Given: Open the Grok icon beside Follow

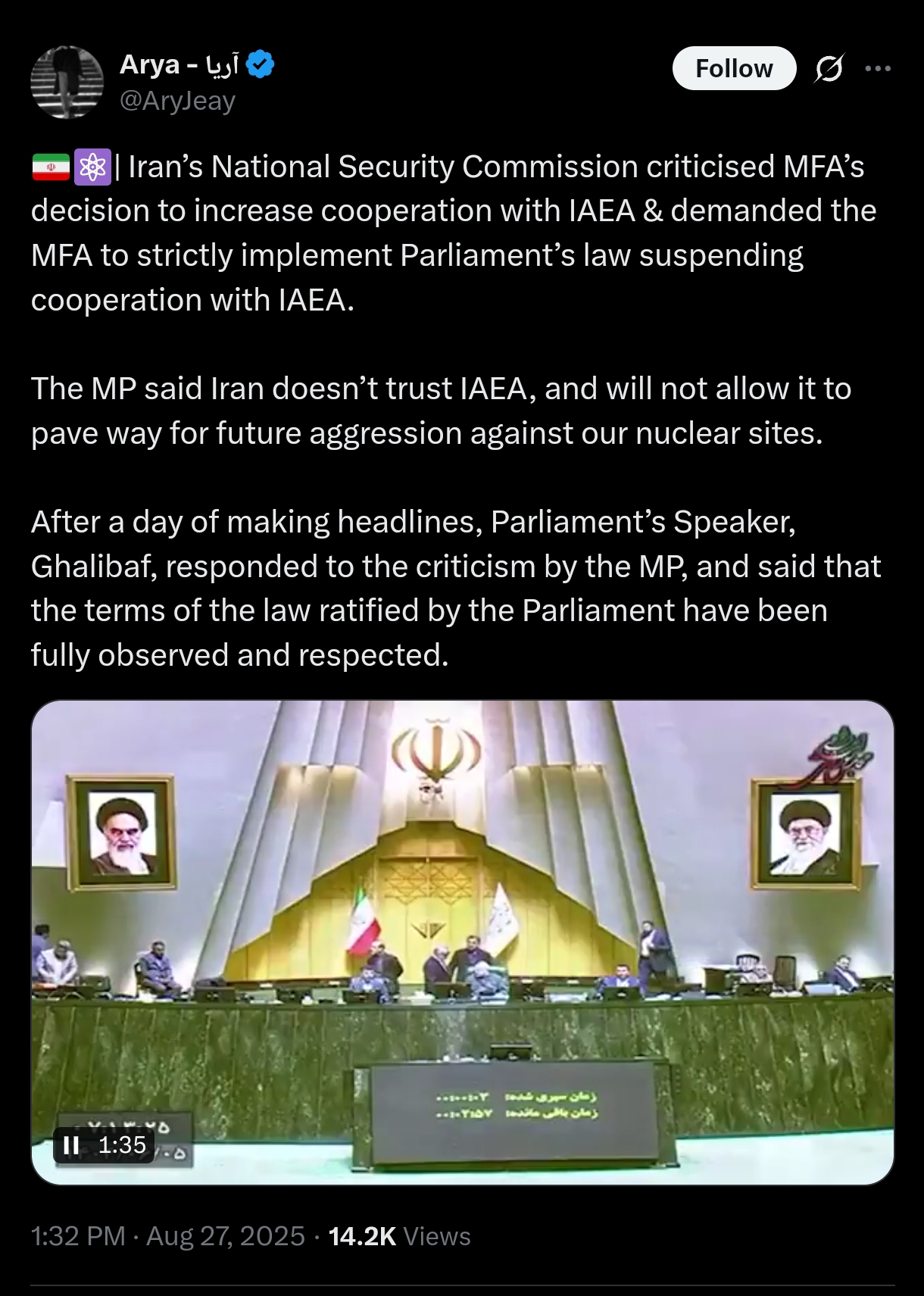Looking at the screenshot, I should pos(829,68).
